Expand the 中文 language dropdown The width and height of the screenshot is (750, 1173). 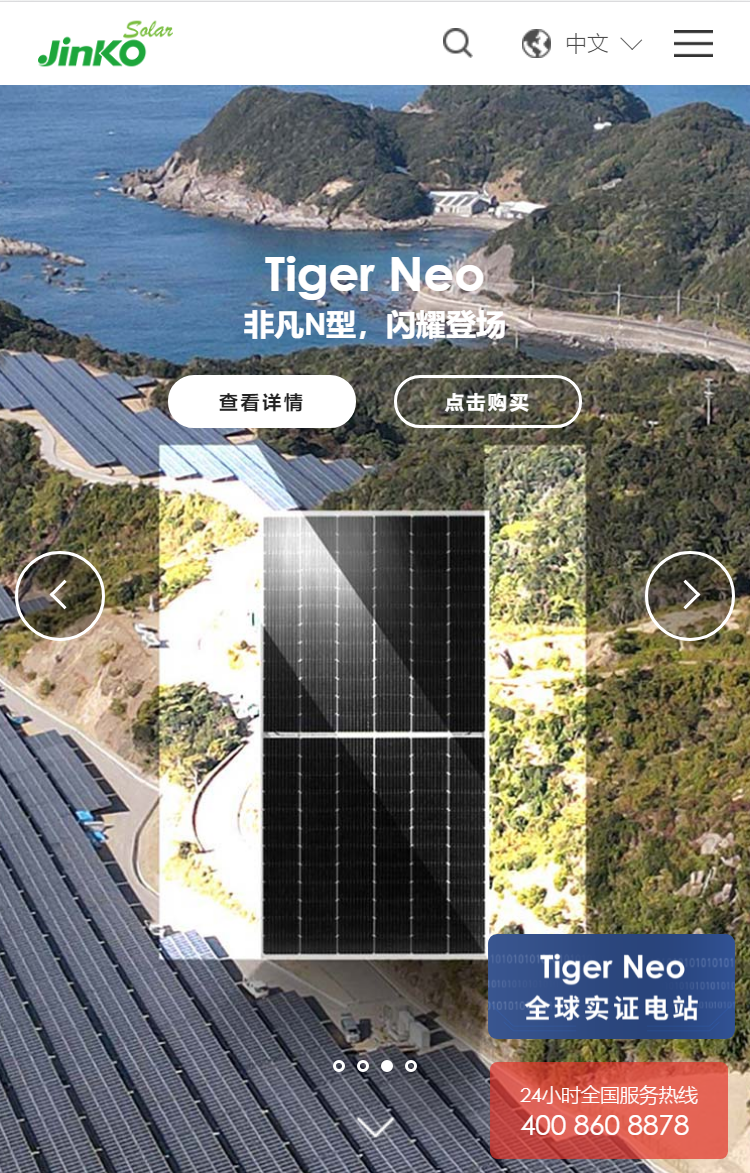pyautogui.click(x=585, y=44)
